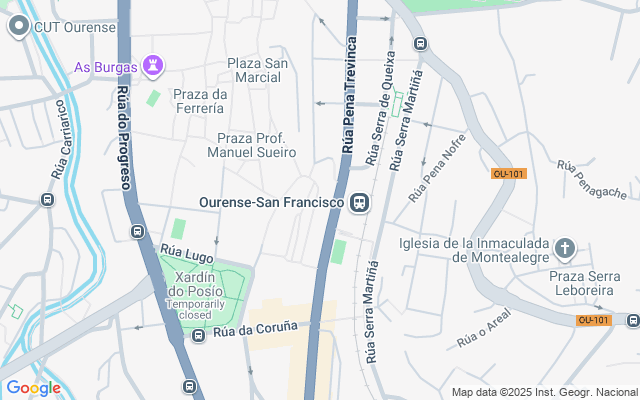Select the As Burgas landmark marker
The image size is (640, 400).
point(153,66)
